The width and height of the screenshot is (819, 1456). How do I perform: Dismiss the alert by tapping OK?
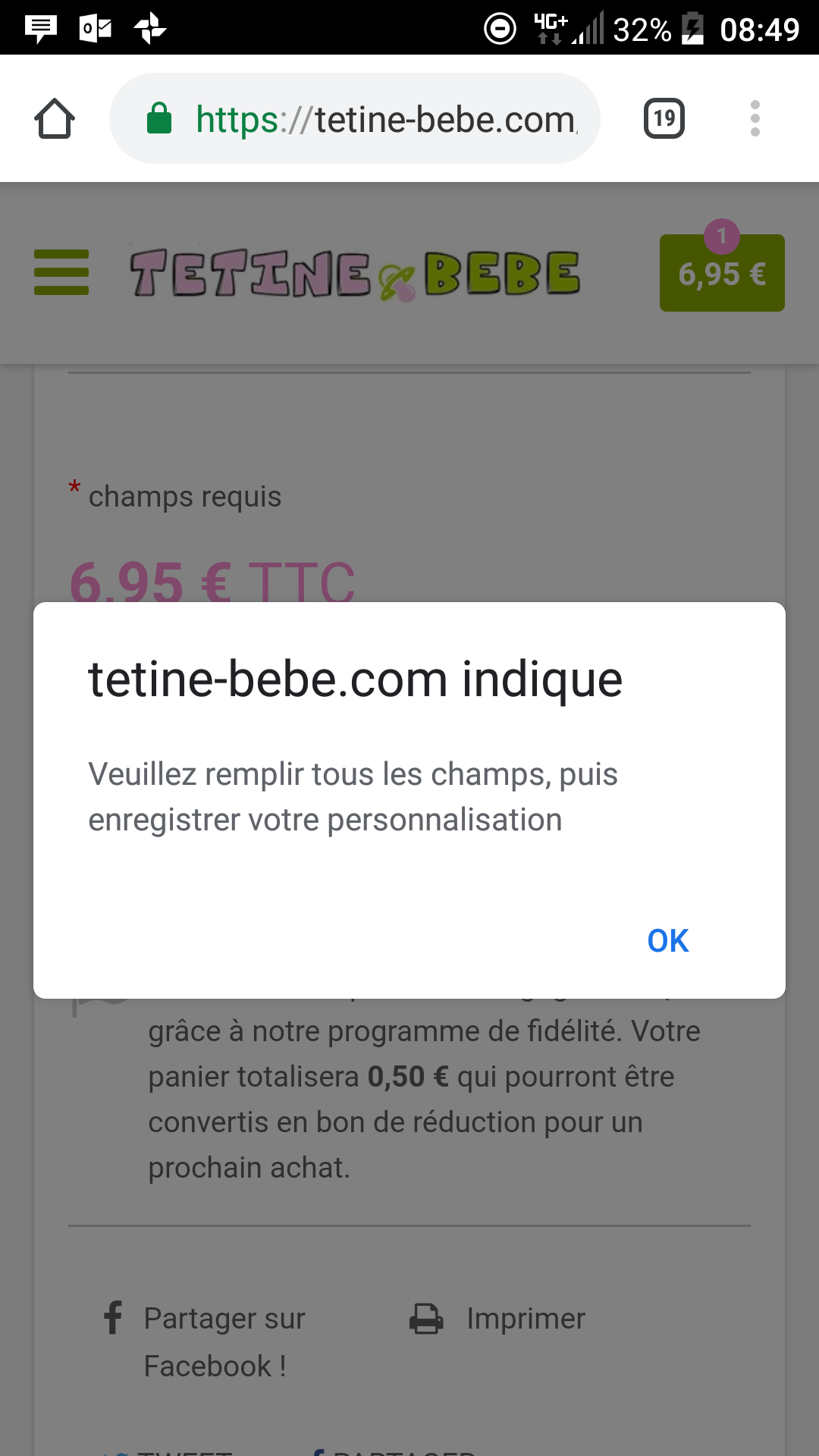click(x=667, y=940)
